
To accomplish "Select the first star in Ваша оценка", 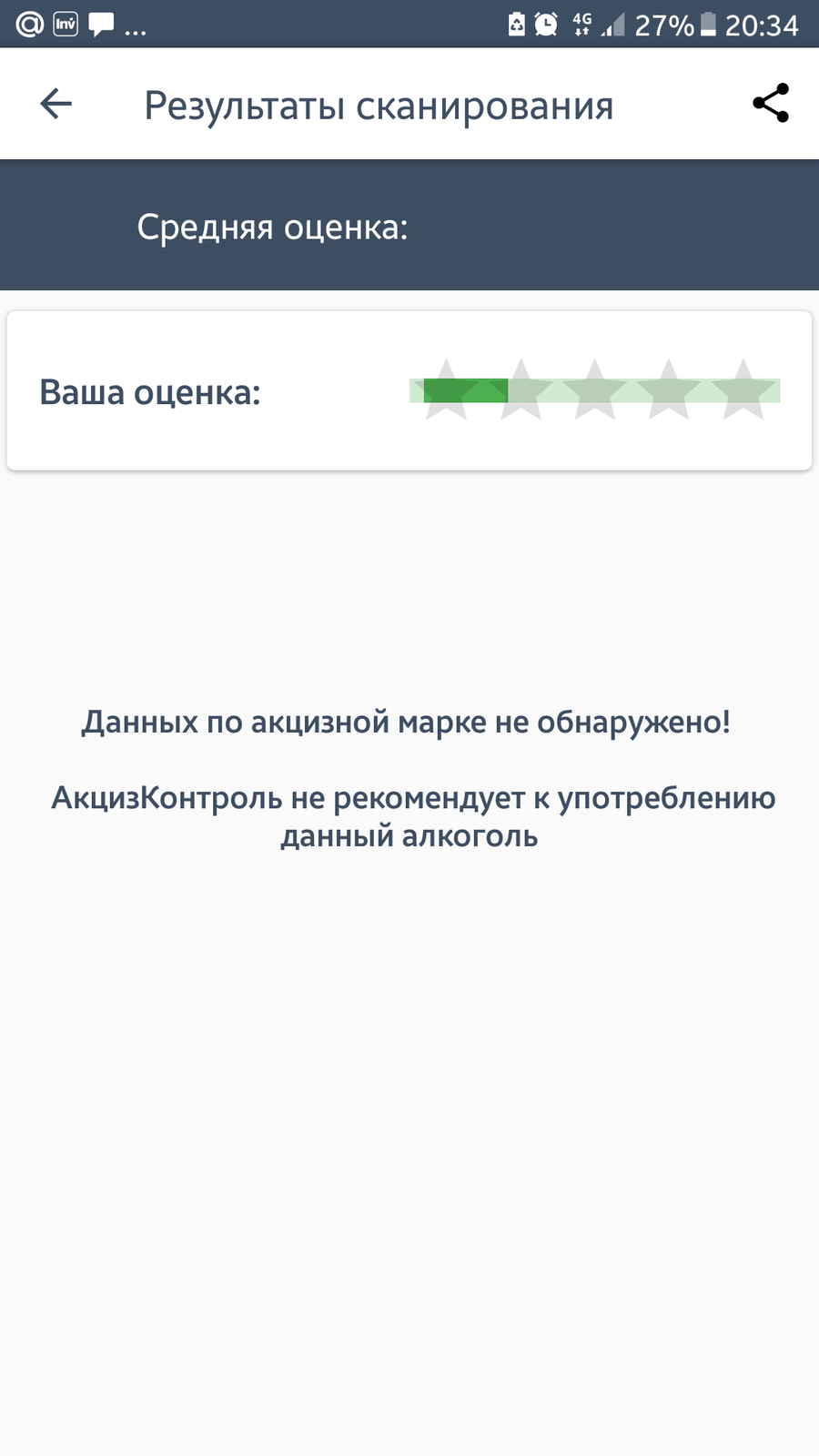I will pyautogui.click(x=446, y=390).
